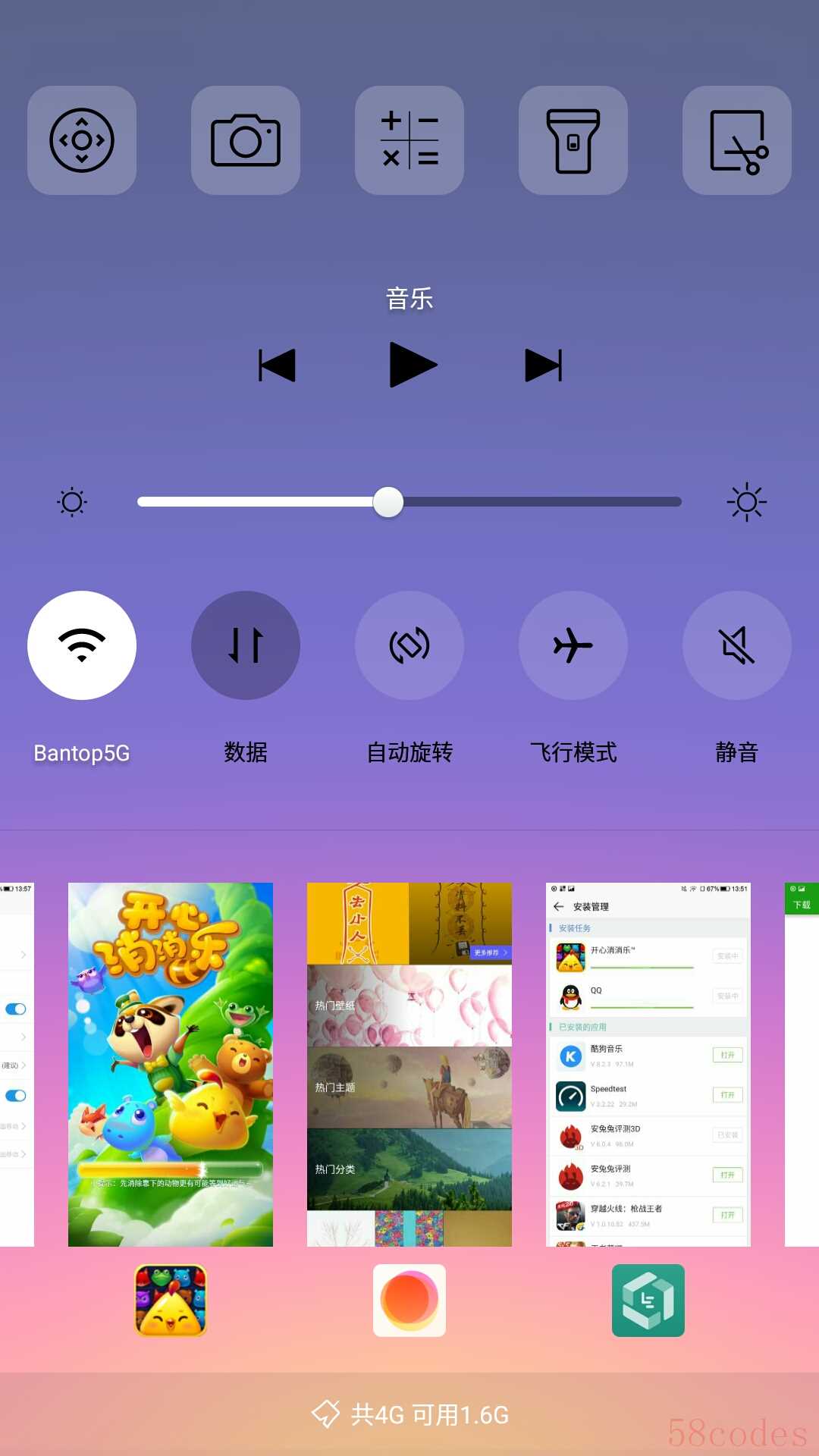Tap the green cube app icon

coord(648,1301)
